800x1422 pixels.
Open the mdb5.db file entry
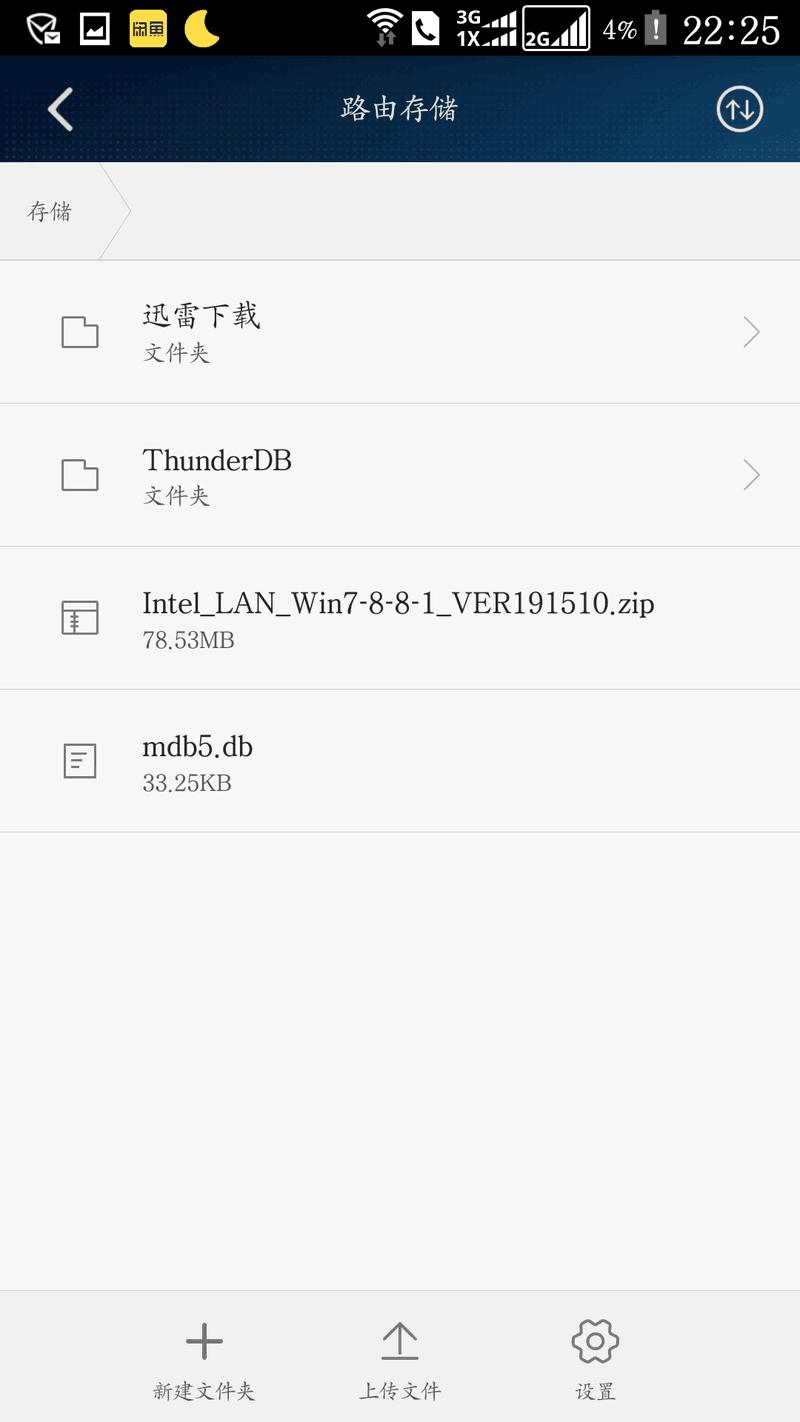tap(197, 747)
